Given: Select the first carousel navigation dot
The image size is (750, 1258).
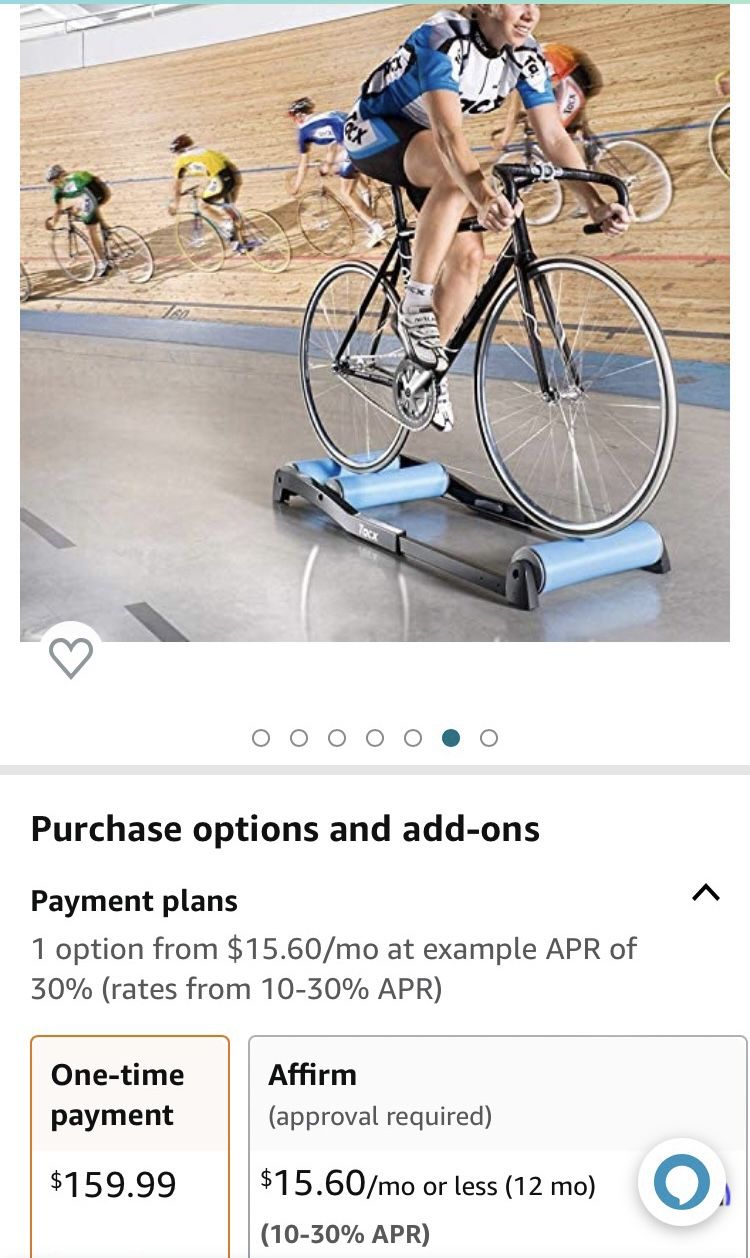Looking at the screenshot, I should click(261, 738).
